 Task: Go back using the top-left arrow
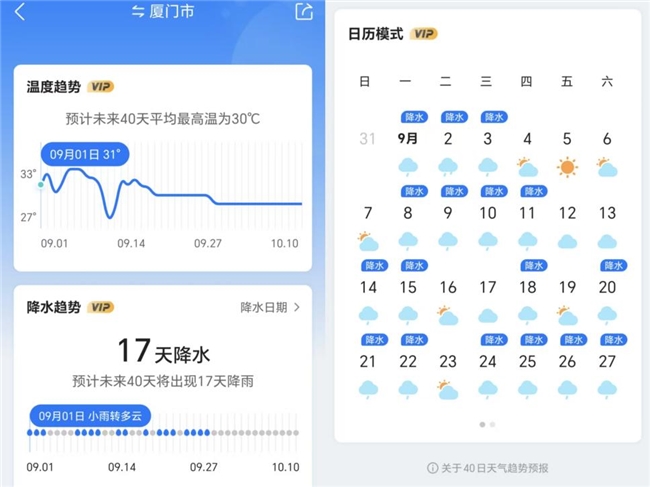(20, 12)
